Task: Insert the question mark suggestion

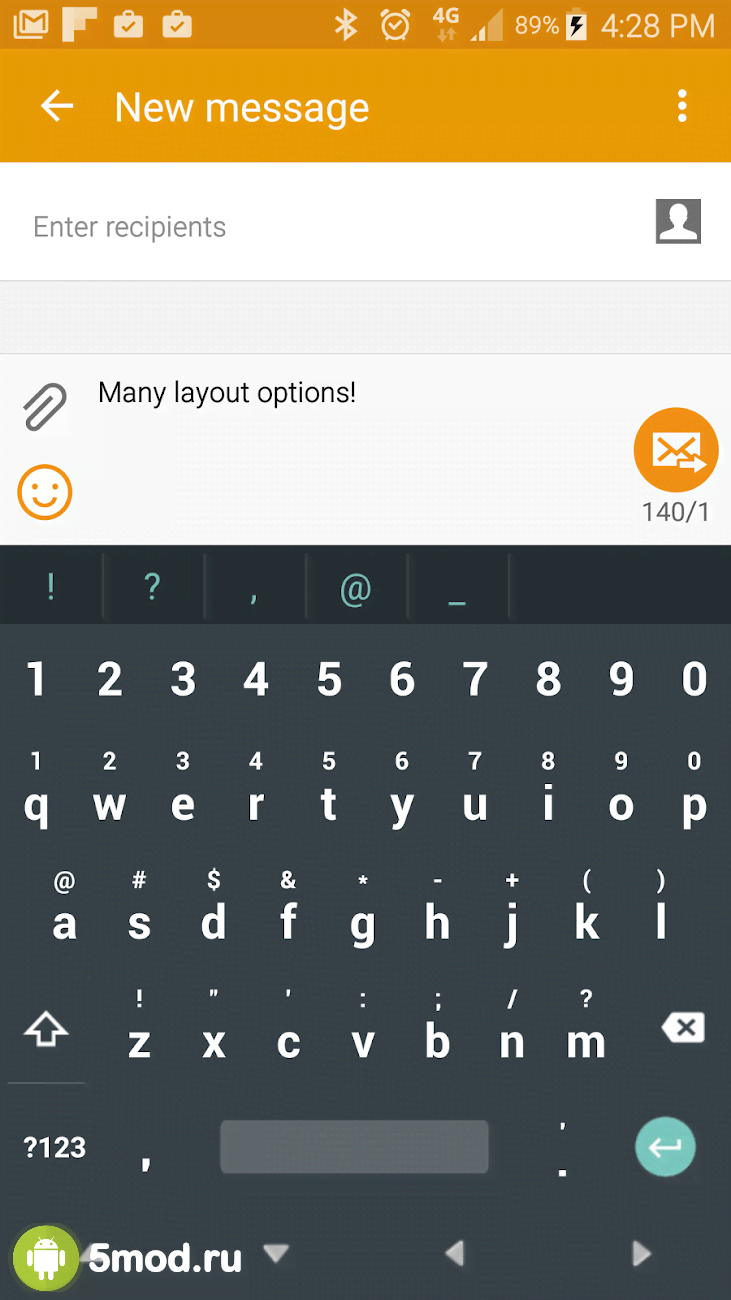Action: (152, 586)
